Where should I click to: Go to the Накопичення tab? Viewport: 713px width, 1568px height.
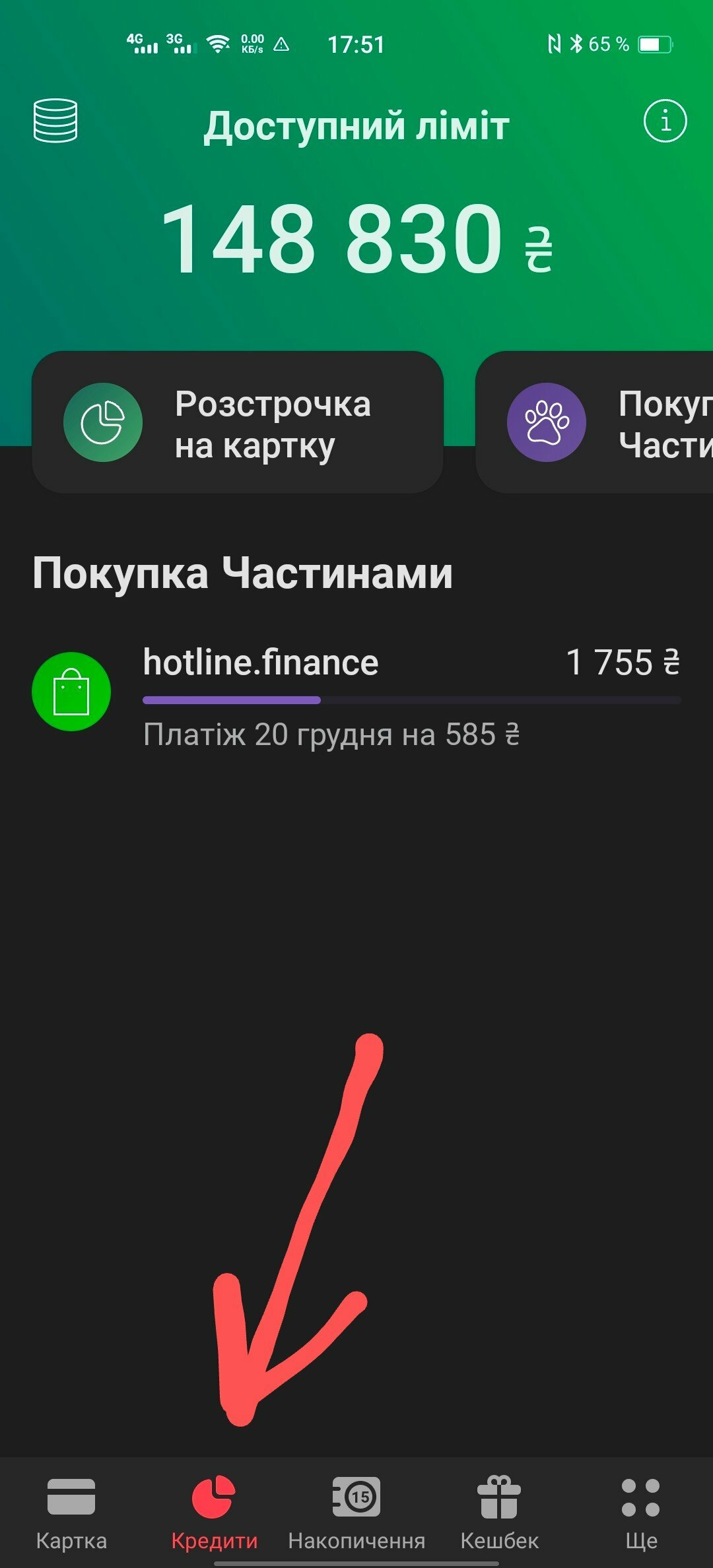click(356, 1513)
